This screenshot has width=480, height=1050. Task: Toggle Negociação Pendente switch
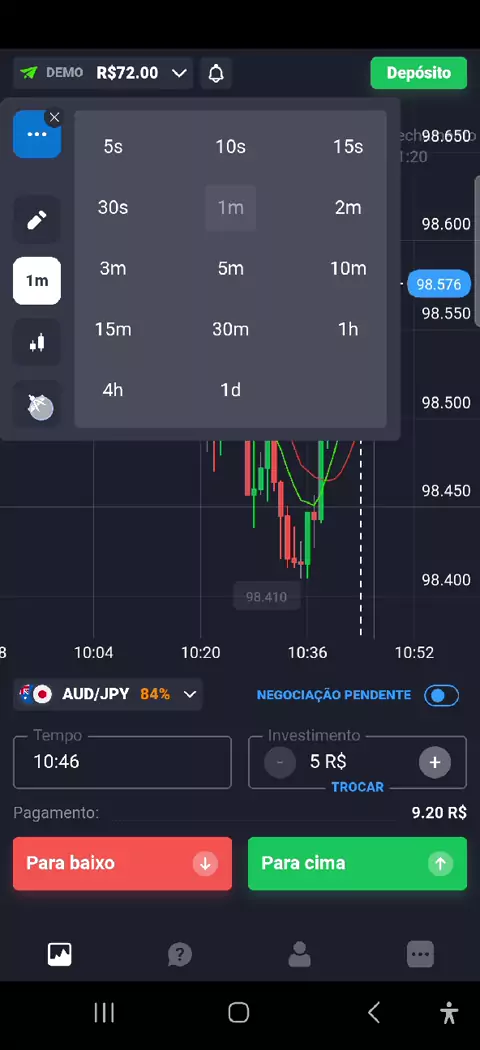[441, 695]
